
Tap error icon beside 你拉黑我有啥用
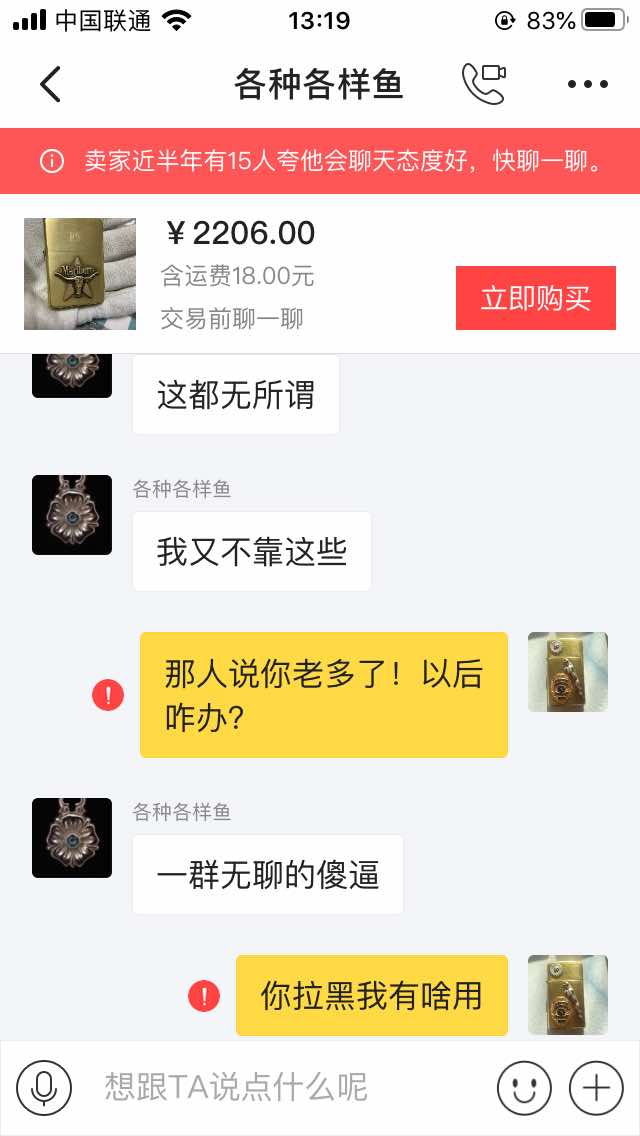[204, 996]
